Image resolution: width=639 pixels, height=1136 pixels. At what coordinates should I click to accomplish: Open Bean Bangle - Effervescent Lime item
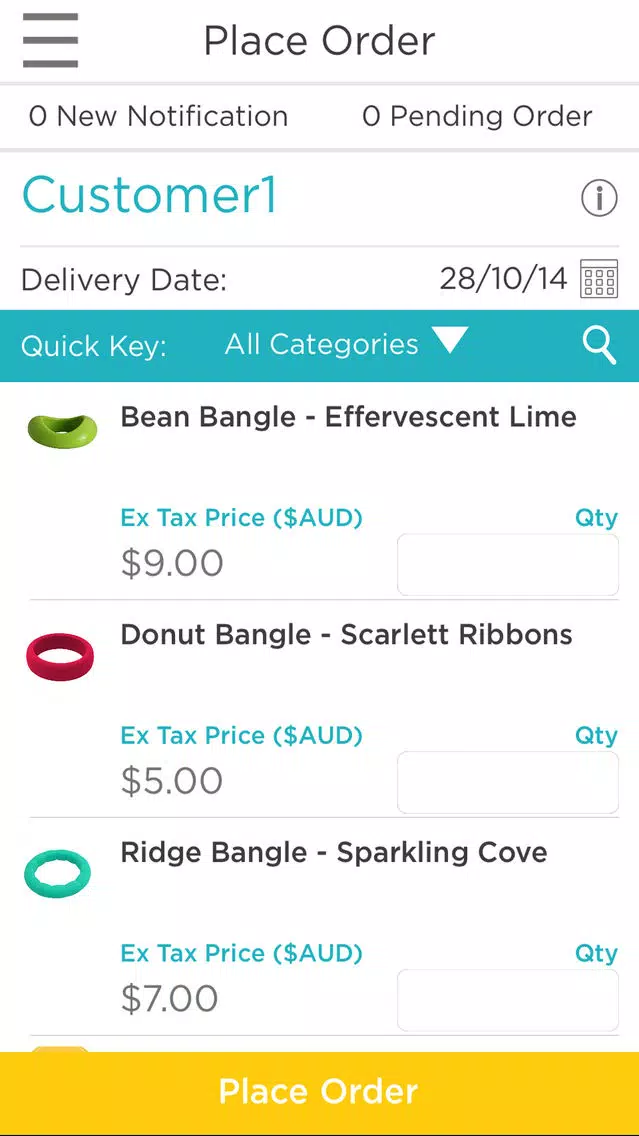pos(348,417)
